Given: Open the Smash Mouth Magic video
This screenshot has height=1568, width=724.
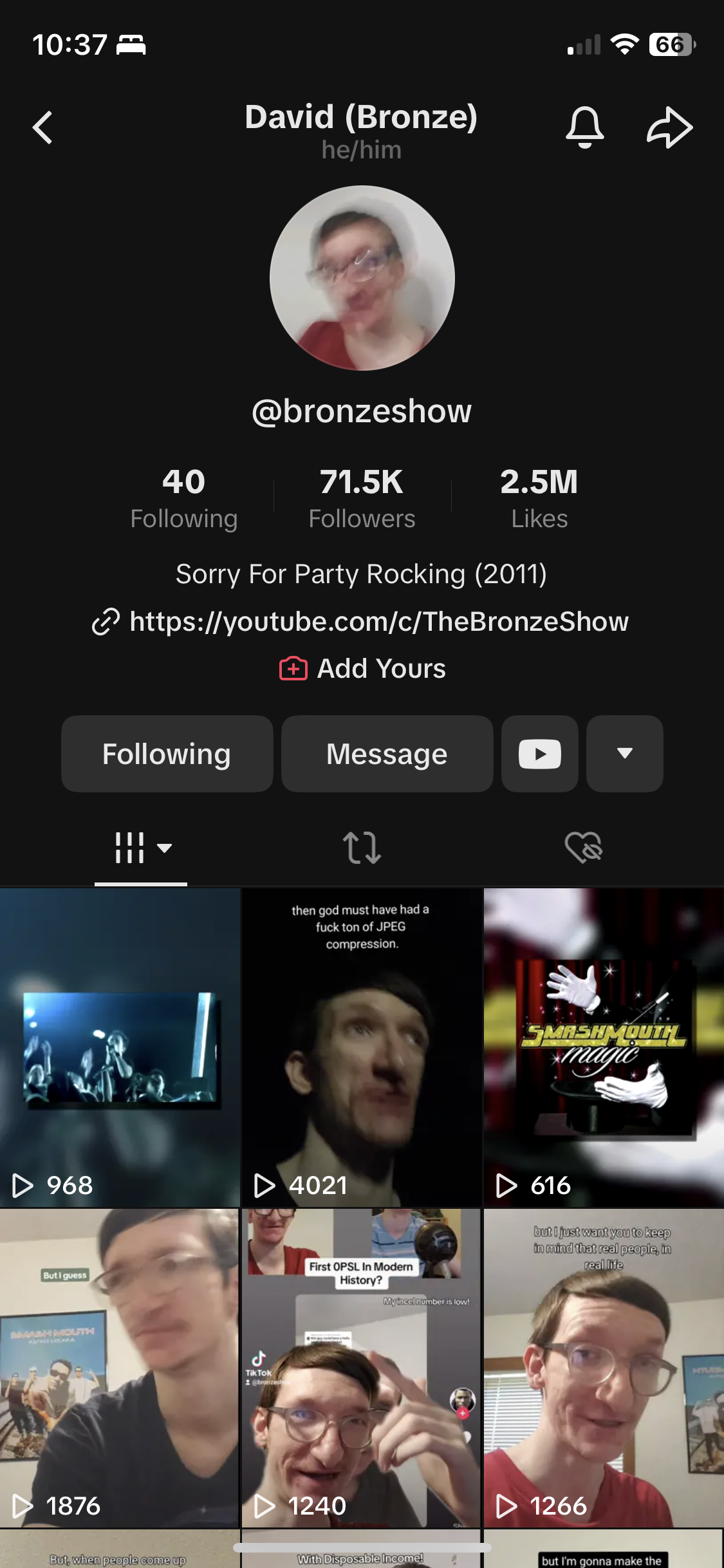Looking at the screenshot, I should pyautogui.click(x=603, y=1047).
